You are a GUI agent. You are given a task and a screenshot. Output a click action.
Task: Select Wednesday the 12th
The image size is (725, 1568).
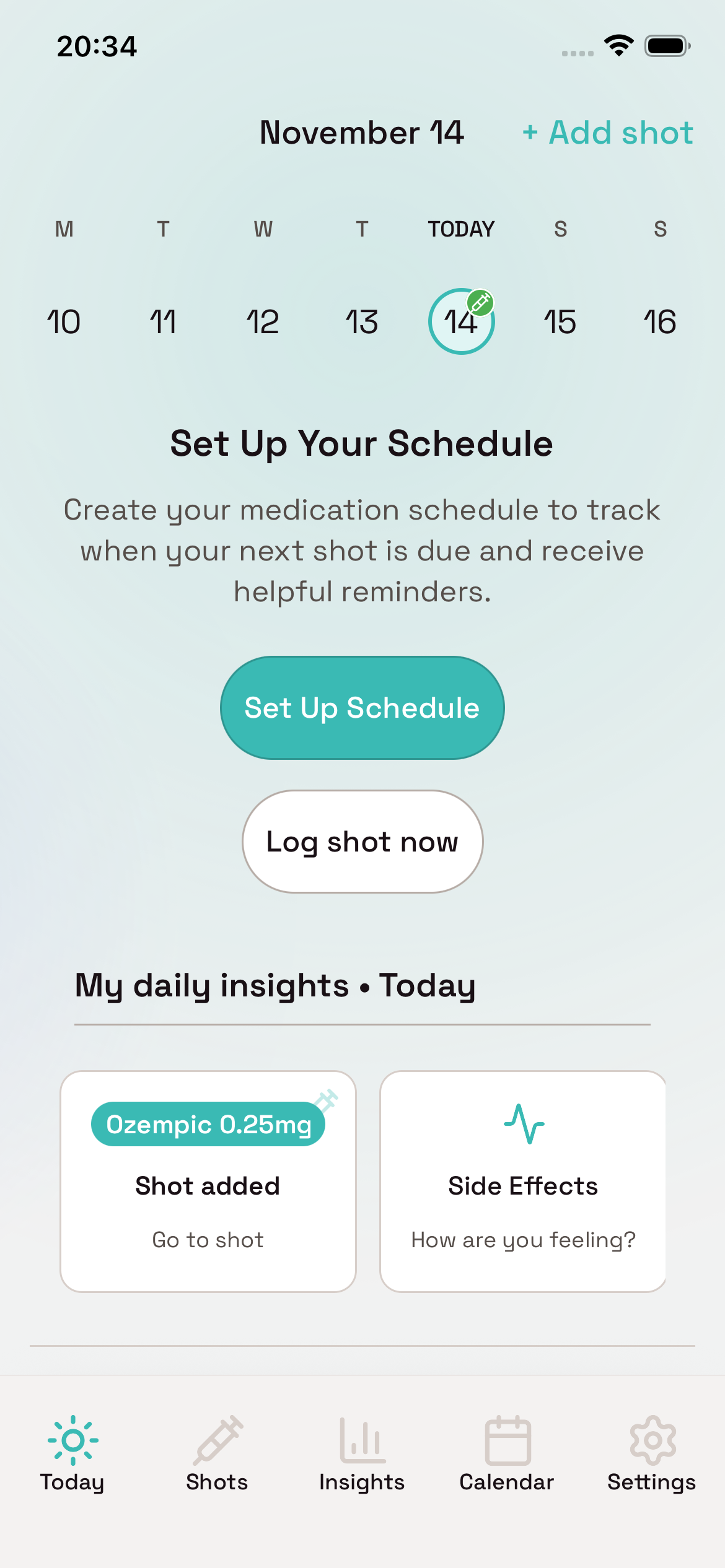tap(262, 323)
